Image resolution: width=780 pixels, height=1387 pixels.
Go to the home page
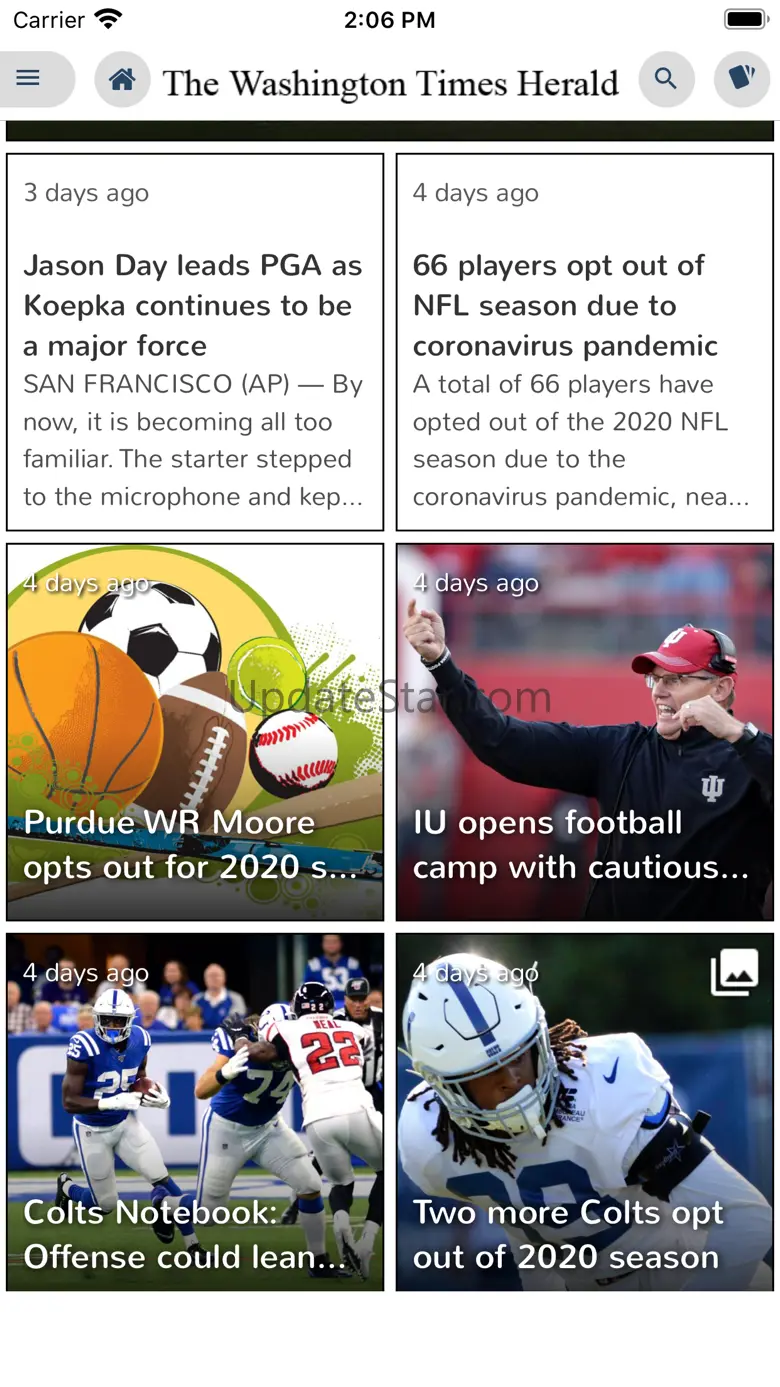point(122,79)
